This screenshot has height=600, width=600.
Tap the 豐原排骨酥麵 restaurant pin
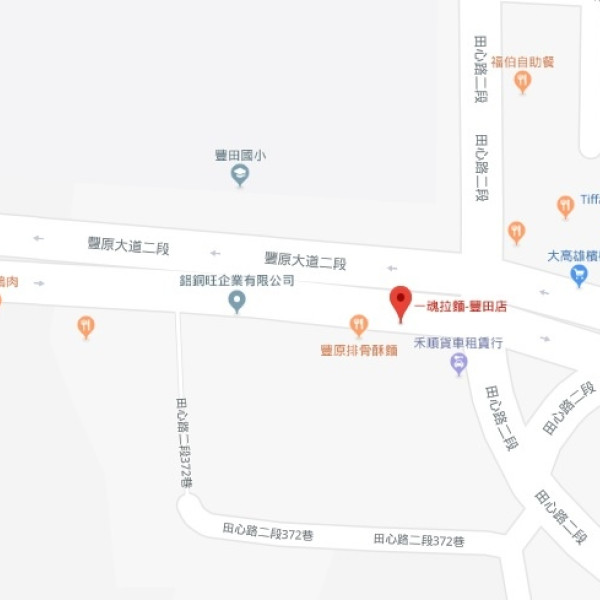[359, 324]
